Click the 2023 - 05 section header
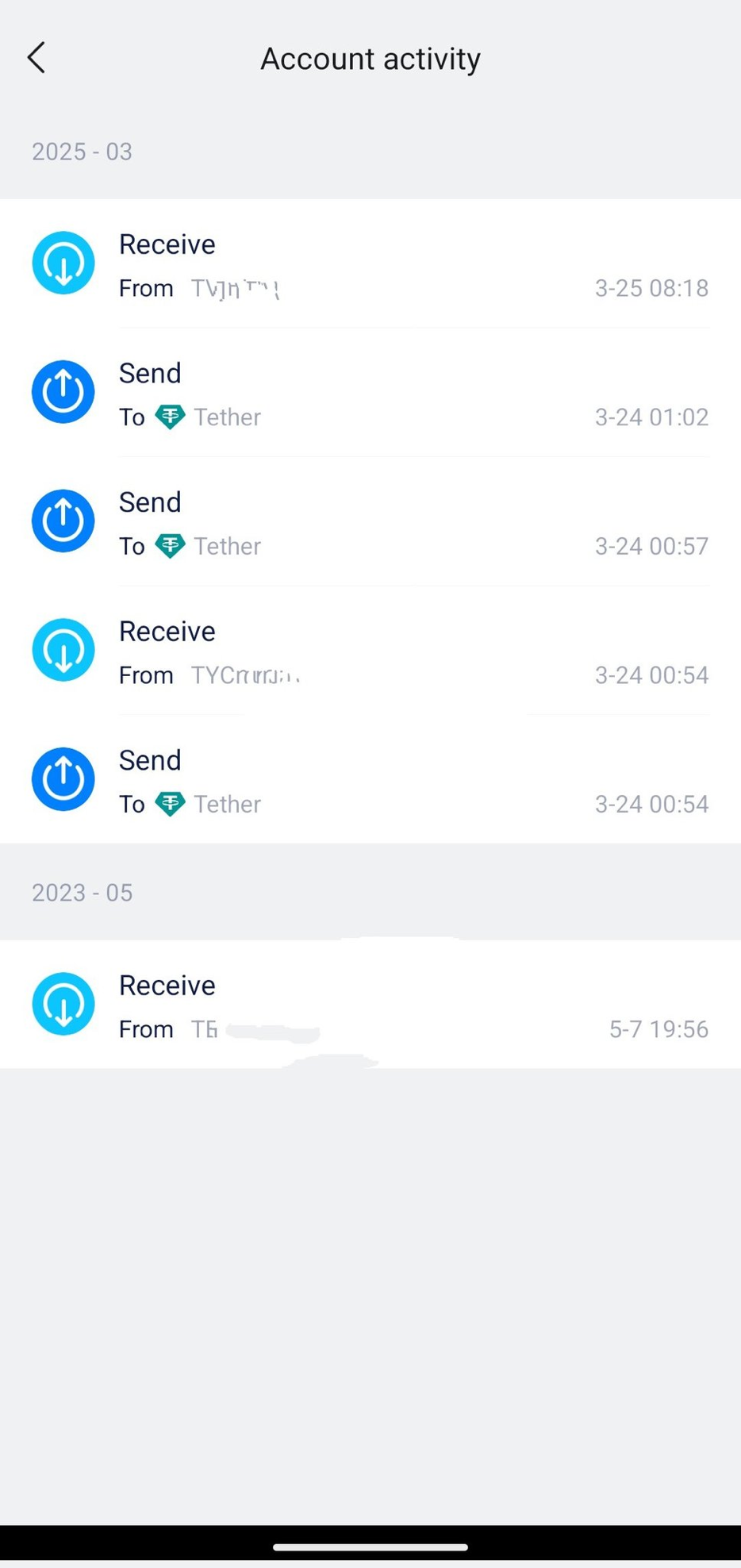The image size is (741, 1568). point(82,892)
